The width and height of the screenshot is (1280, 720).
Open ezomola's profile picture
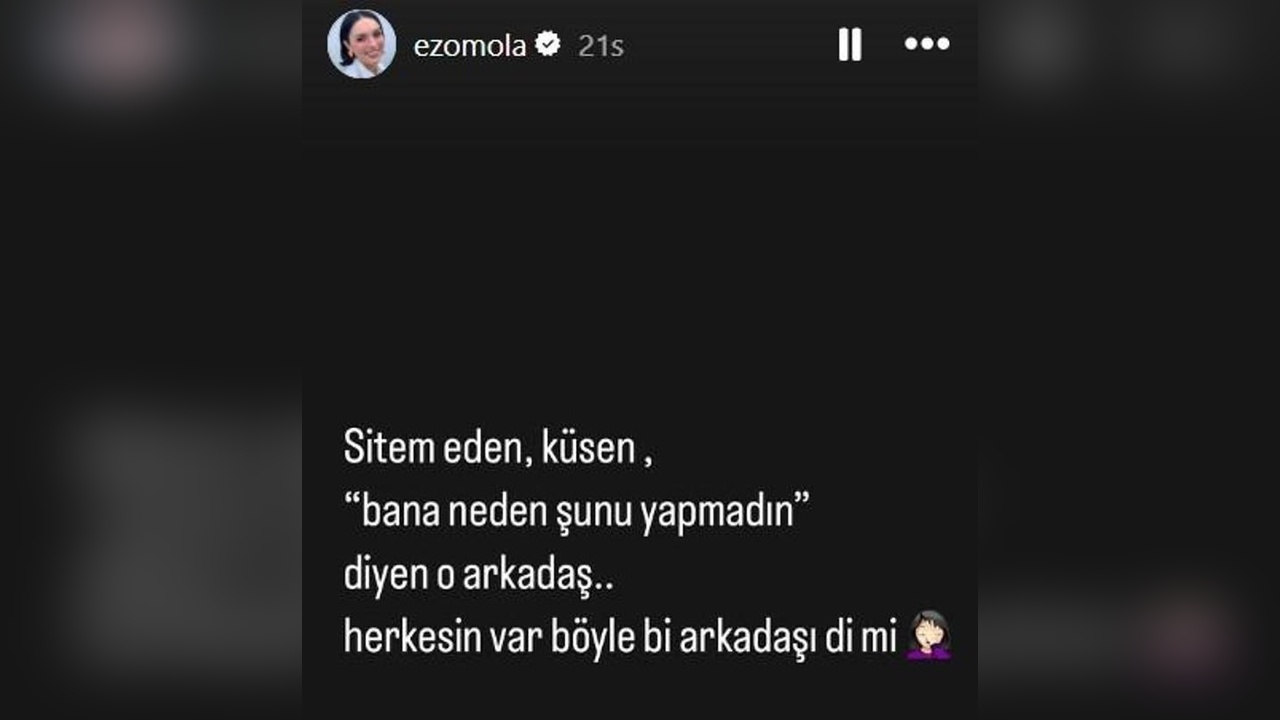click(x=362, y=44)
